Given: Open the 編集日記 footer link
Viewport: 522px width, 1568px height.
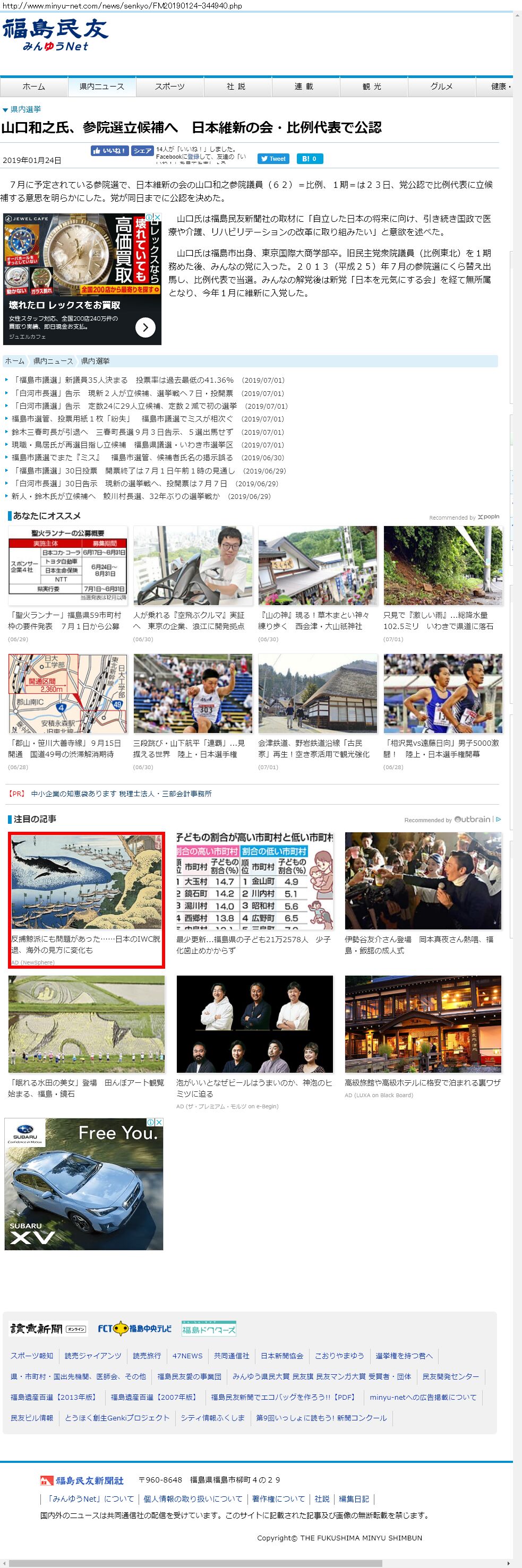Looking at the screenshot, I should [x=354, y=1498].
